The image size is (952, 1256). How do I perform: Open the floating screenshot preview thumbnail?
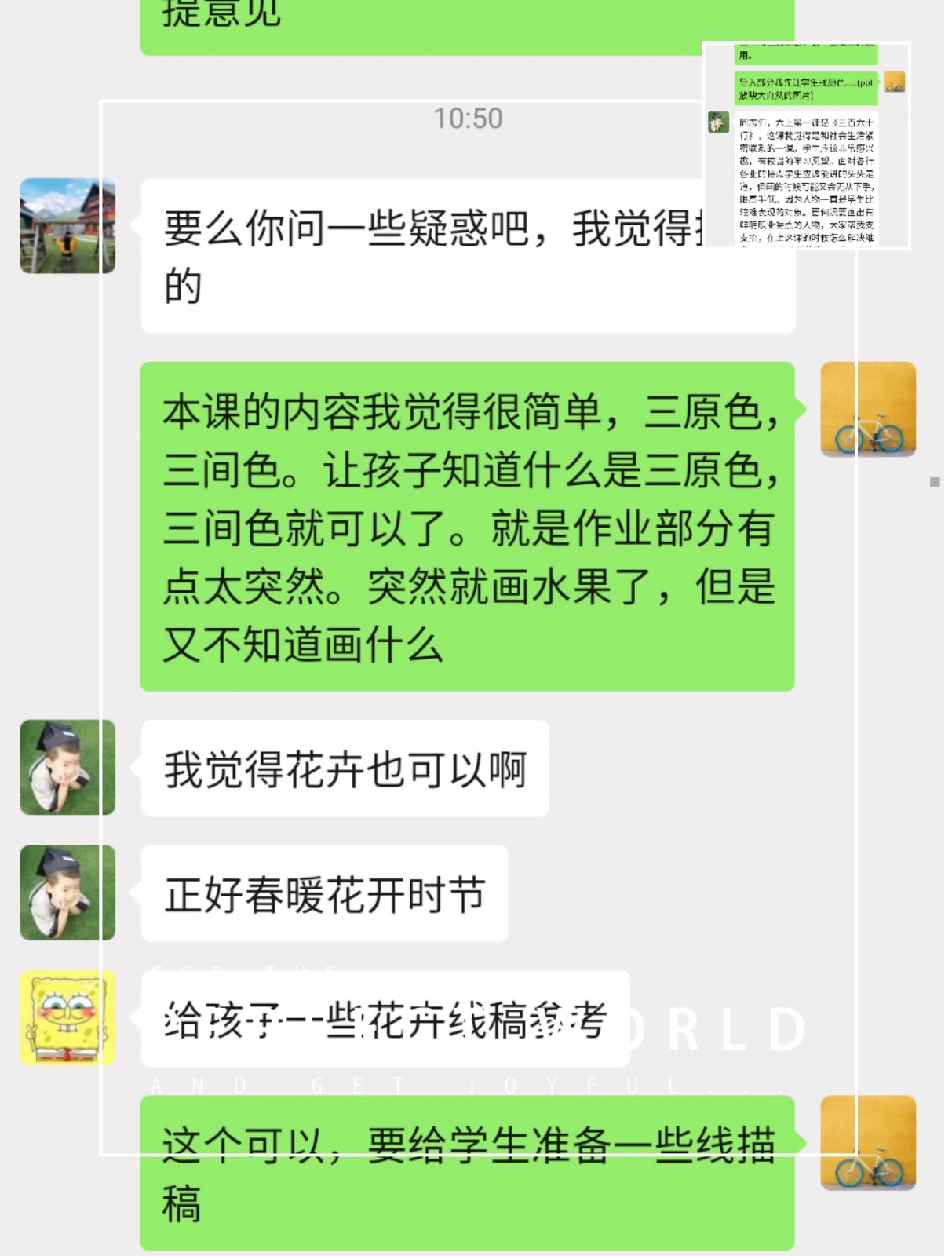click(806, 145)
